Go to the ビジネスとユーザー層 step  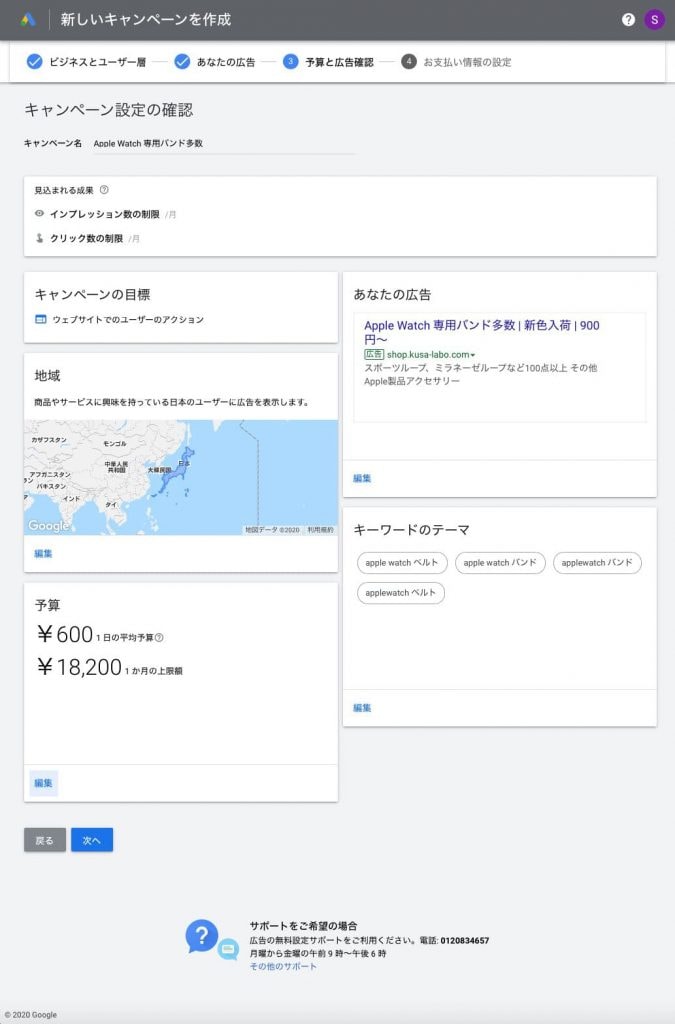[88, 62]
